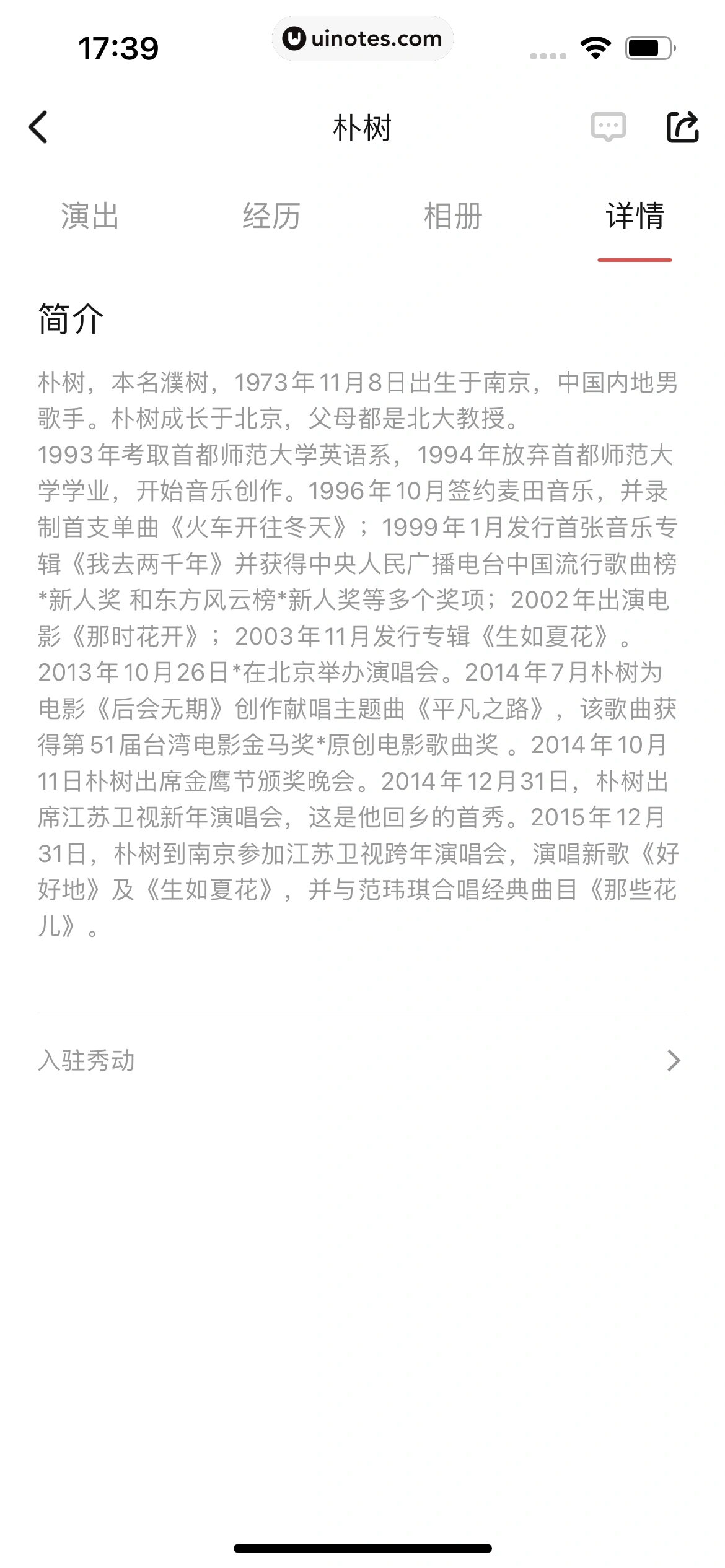Image resolution: width=725 pixels, height=1568 pixels.
Task: Tap the cellular signal dots icon
Action: [548, 54]
